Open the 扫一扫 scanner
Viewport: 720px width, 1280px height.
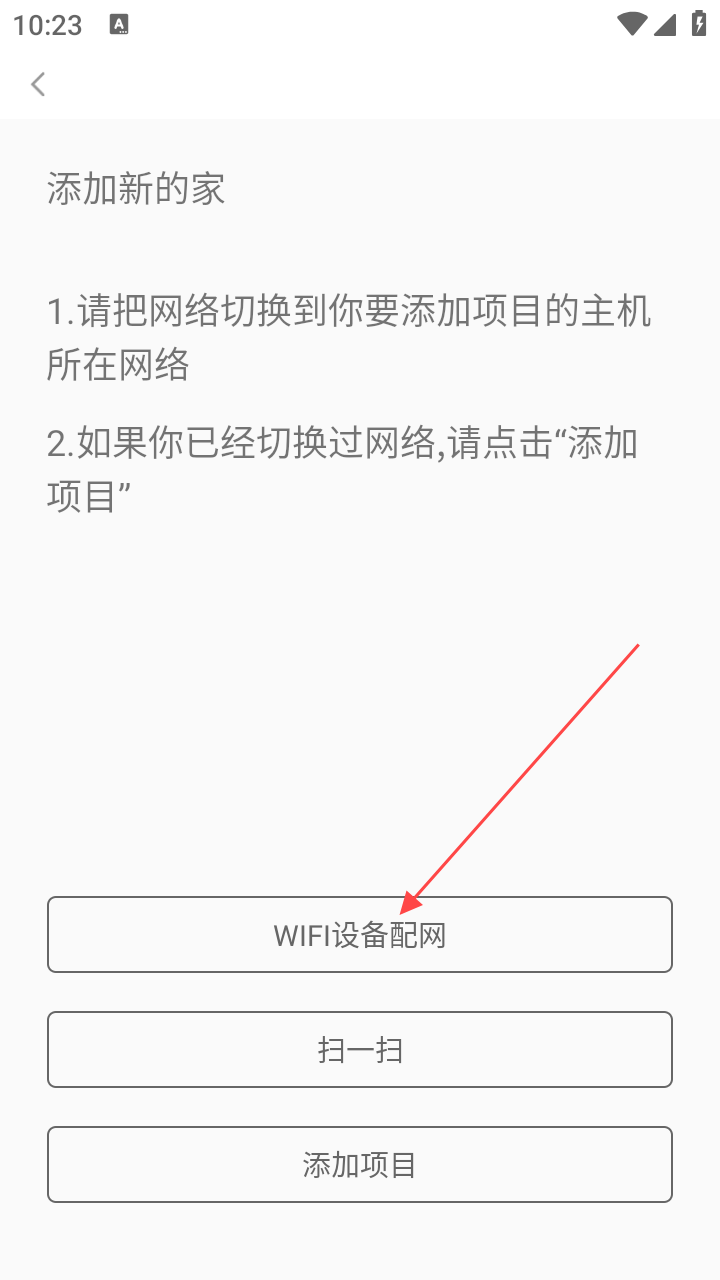(x=360, y=1050)
